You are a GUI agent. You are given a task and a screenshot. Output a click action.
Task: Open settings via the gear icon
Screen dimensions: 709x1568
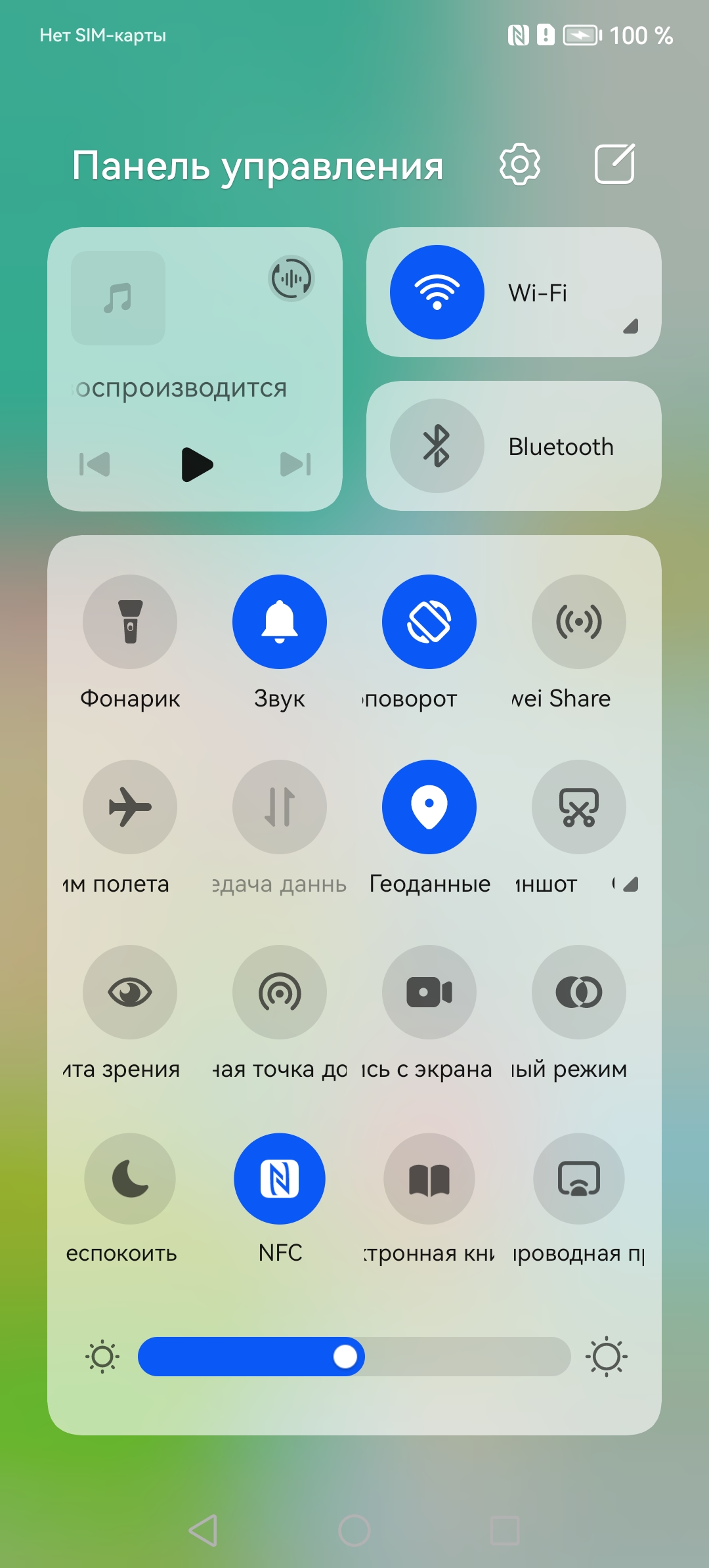[x=519, y=164]
